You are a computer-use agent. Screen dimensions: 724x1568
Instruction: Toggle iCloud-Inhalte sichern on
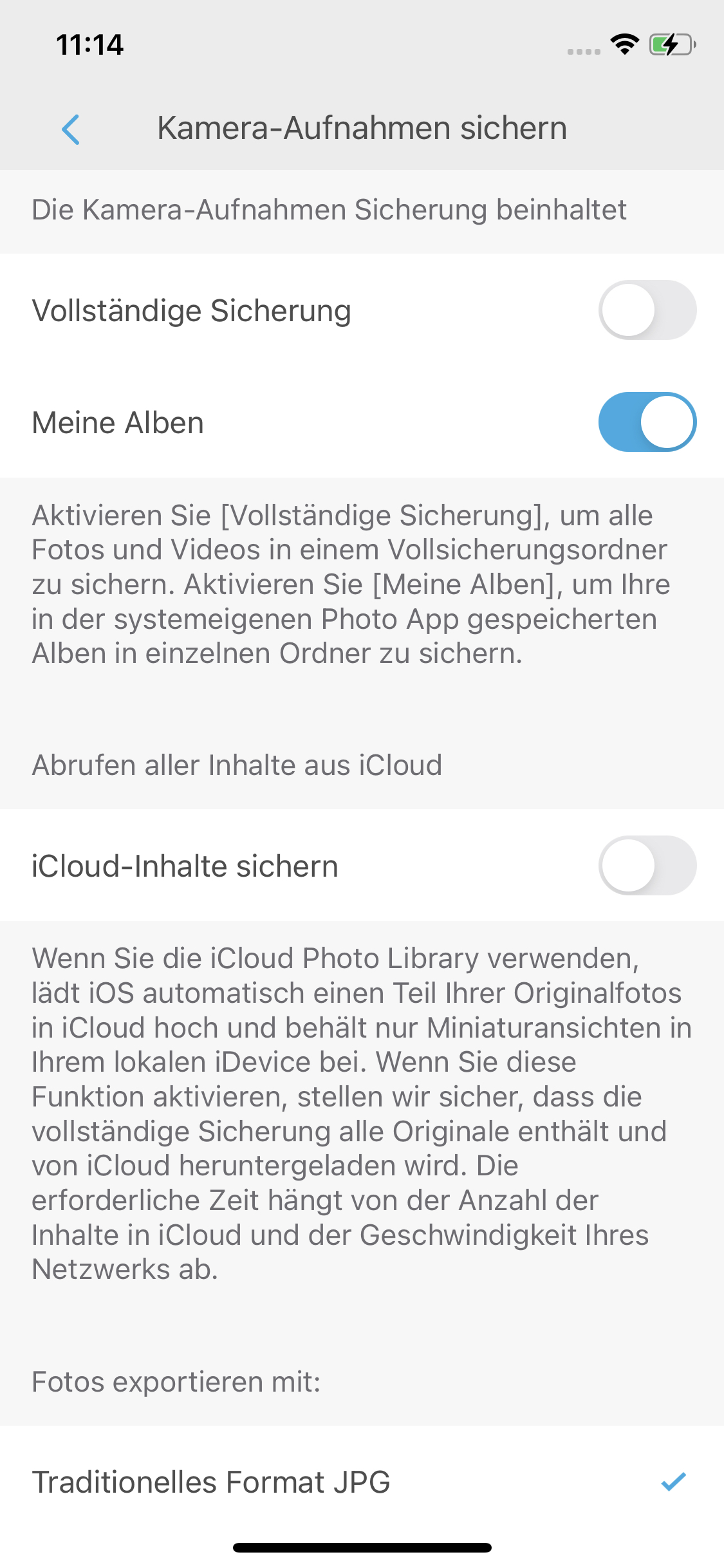pyautogui.click(x=647, y=866)
